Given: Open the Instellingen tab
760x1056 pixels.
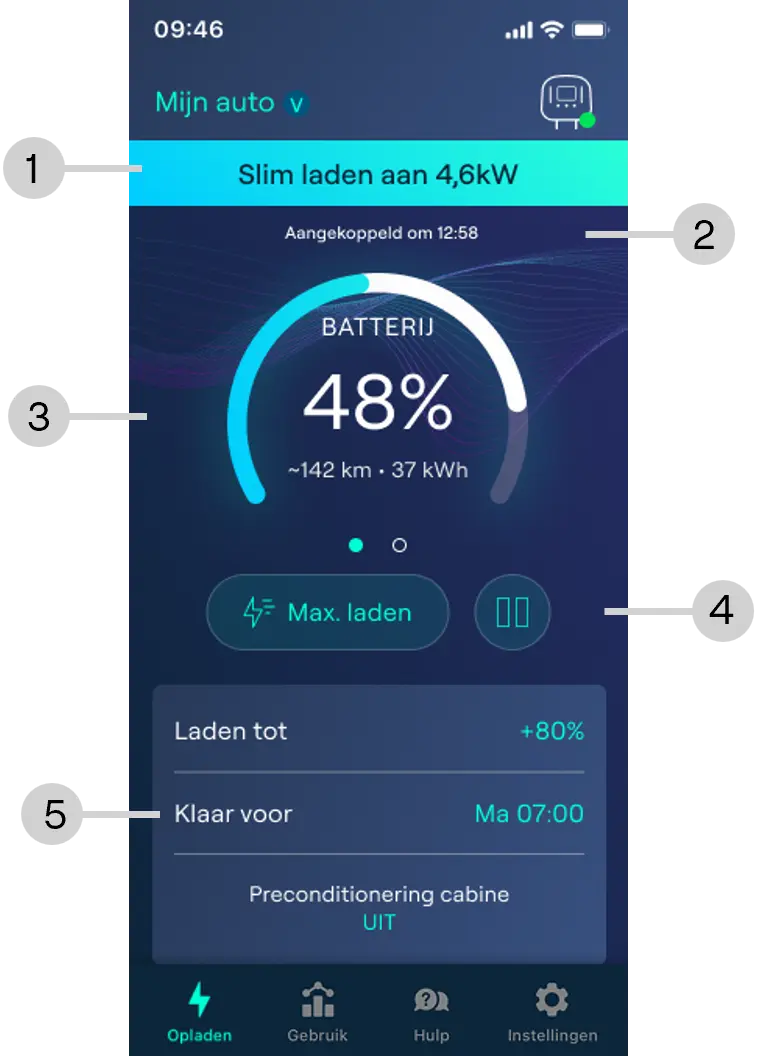Looking at the screenshot, I should pyautogui.click(x=552, y=1012).
